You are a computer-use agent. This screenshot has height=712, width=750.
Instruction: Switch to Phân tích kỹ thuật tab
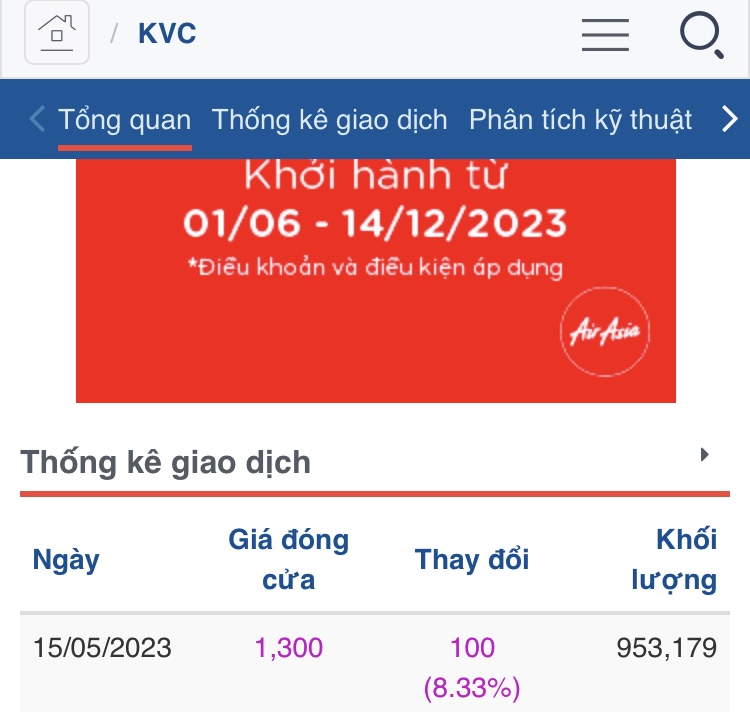click(580, 121)
